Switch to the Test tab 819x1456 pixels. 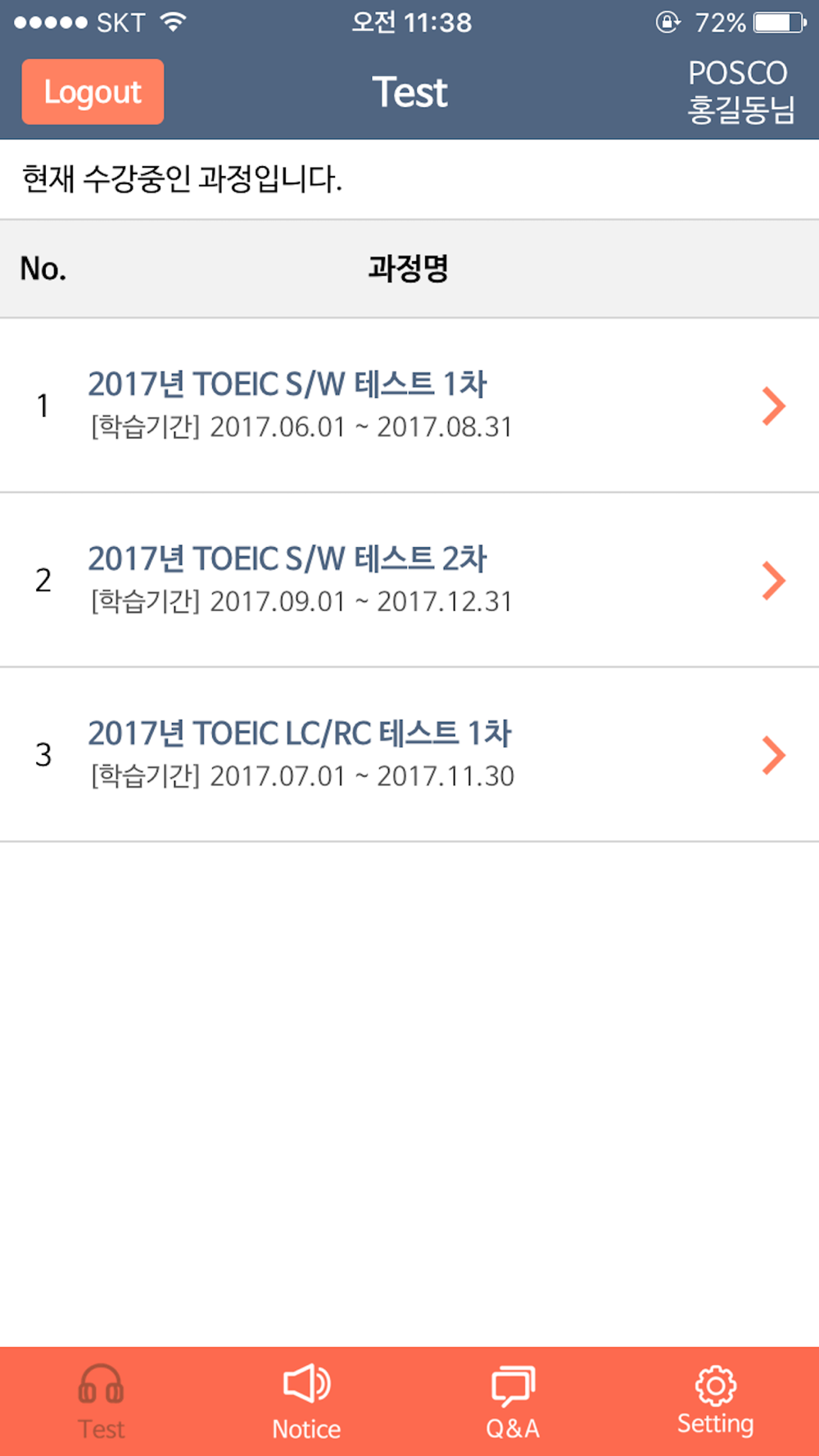[x=102, y=1402]
